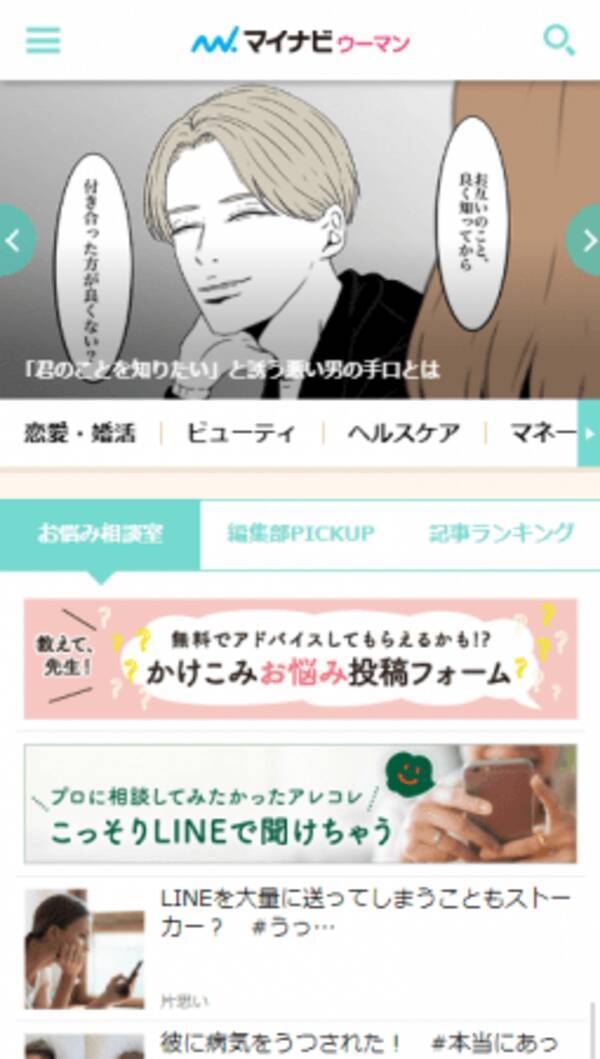Tap the category bar's right arrow

point(589,433)
